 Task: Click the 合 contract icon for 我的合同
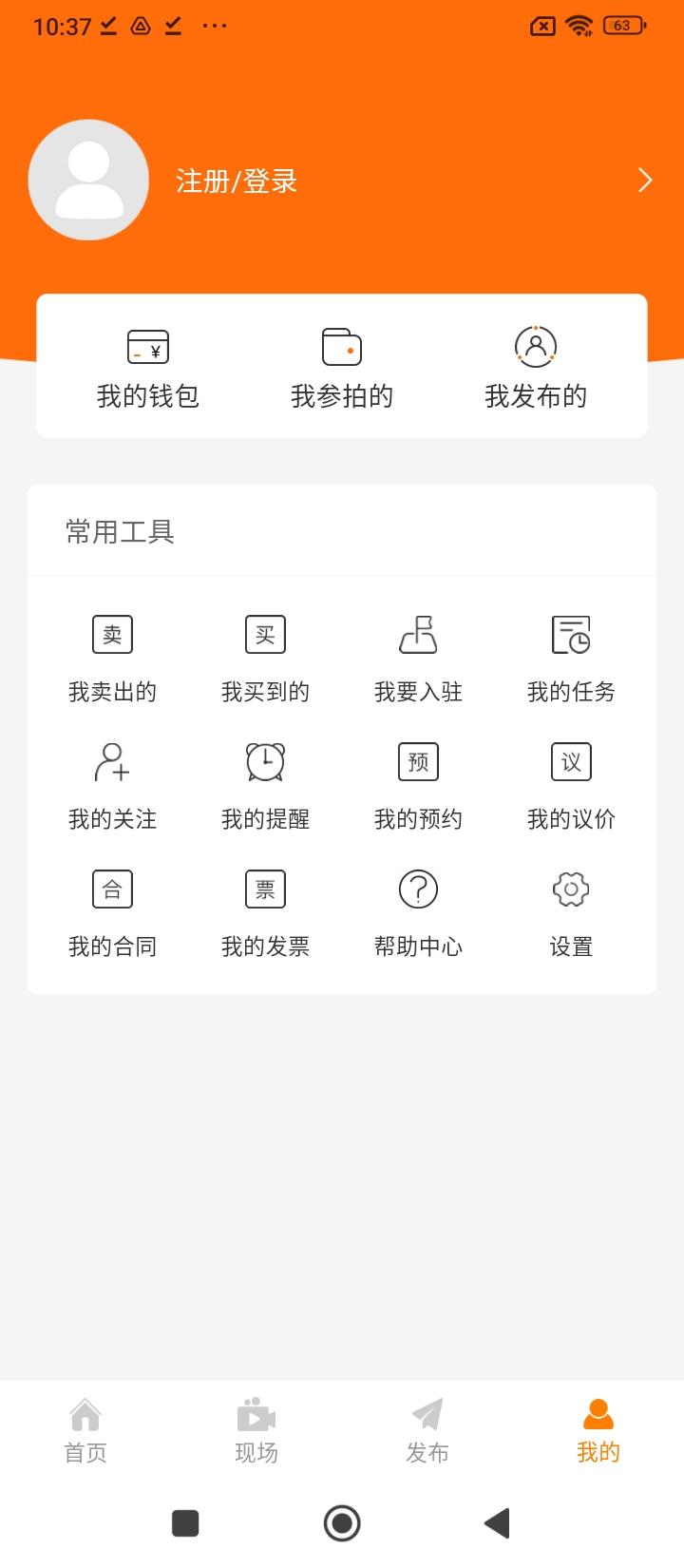click(112, 889)
